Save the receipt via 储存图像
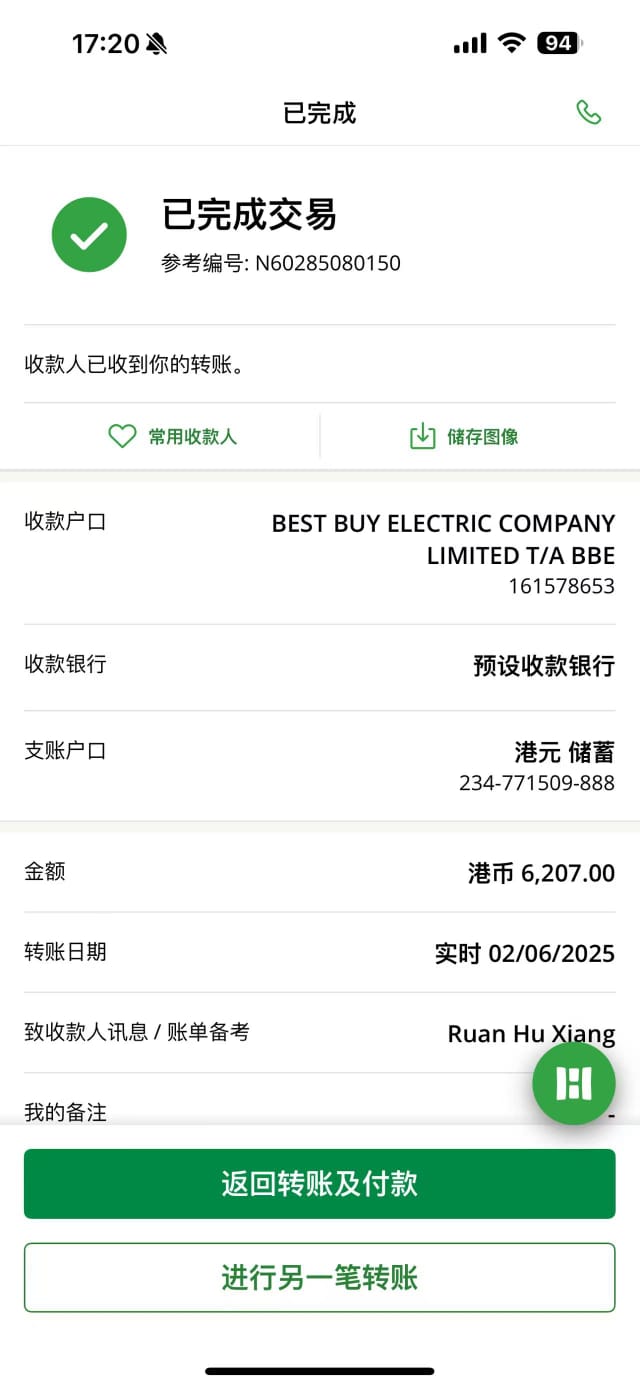The height and width of the screenshot is (1387, 640). pos(464,437)
